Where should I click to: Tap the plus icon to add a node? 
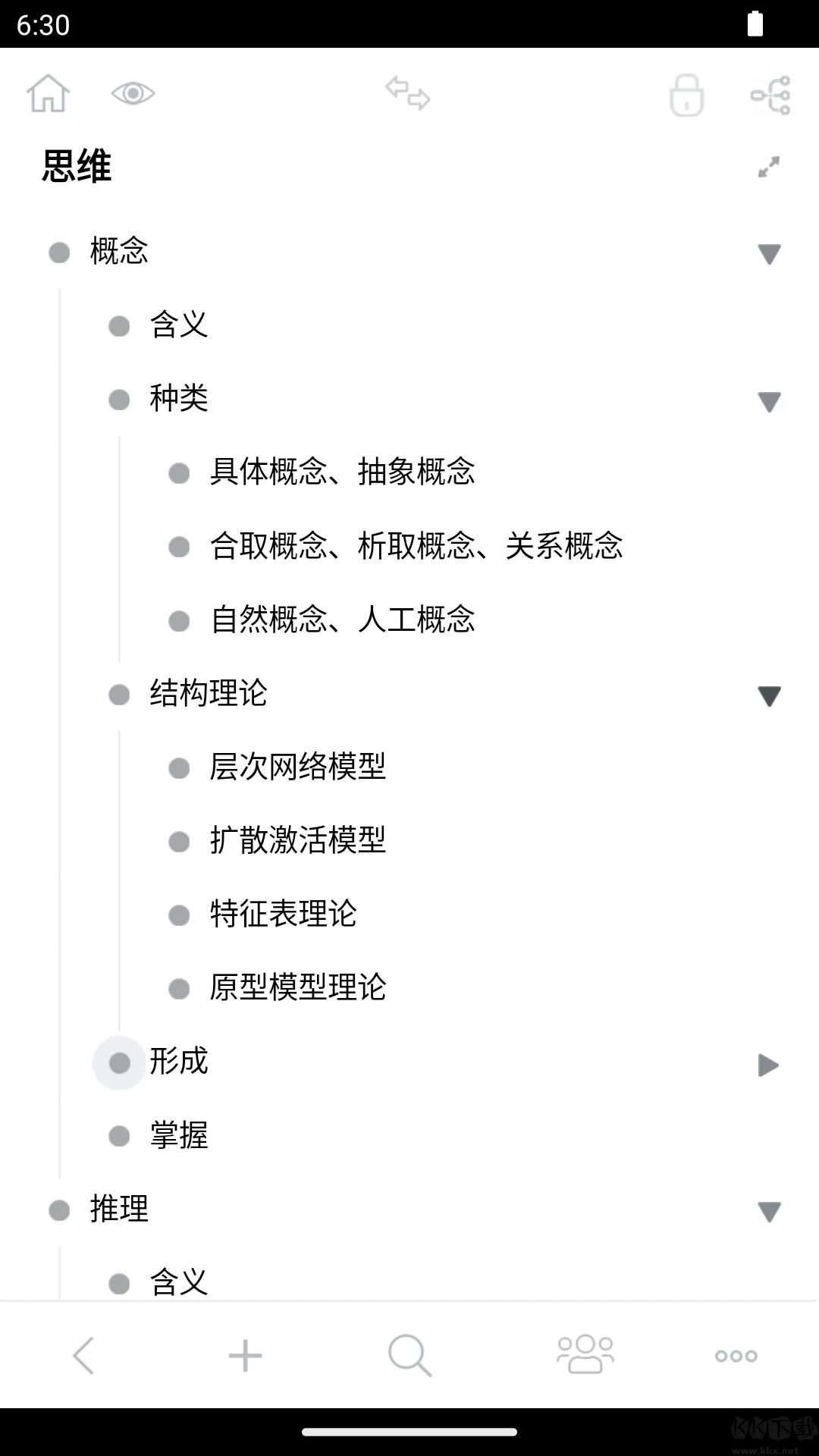coord(246,1354)
